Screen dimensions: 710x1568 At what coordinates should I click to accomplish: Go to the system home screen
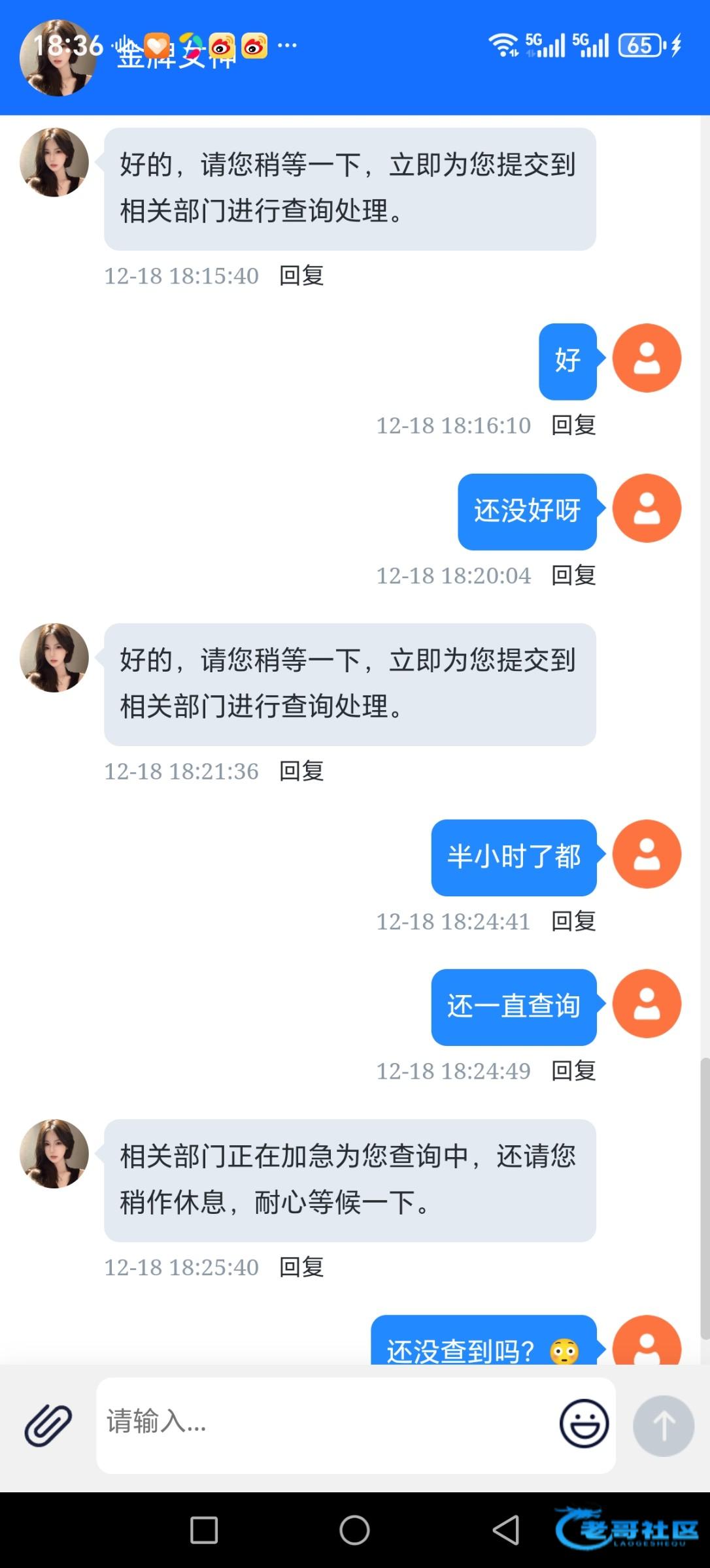[x=354, y=1530]
